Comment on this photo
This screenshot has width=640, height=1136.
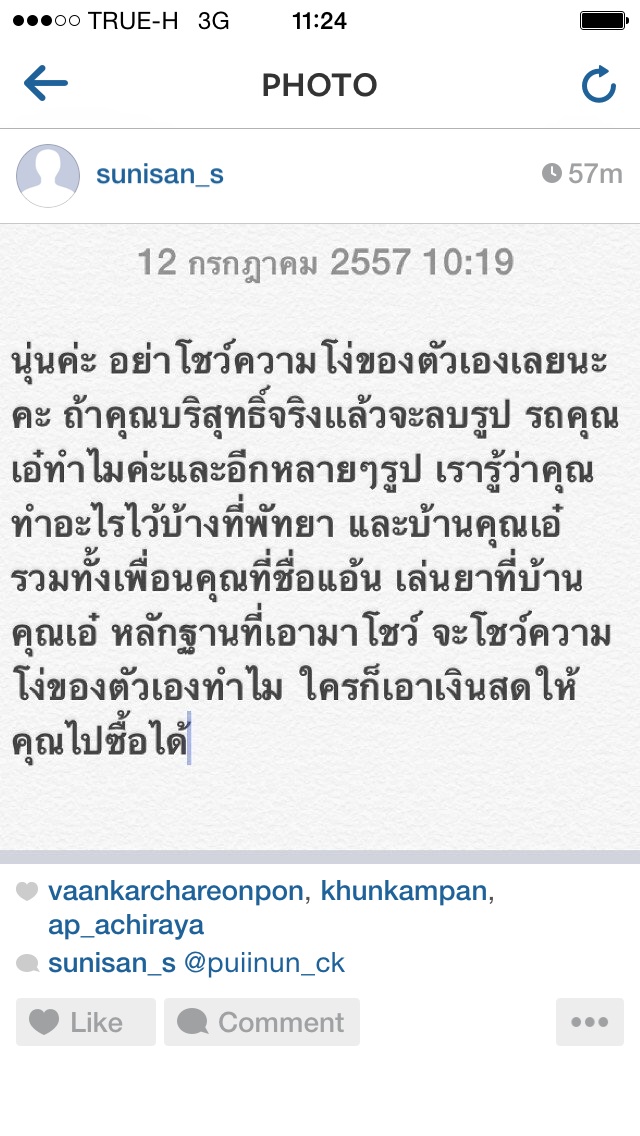click(x=262, y=1022)
